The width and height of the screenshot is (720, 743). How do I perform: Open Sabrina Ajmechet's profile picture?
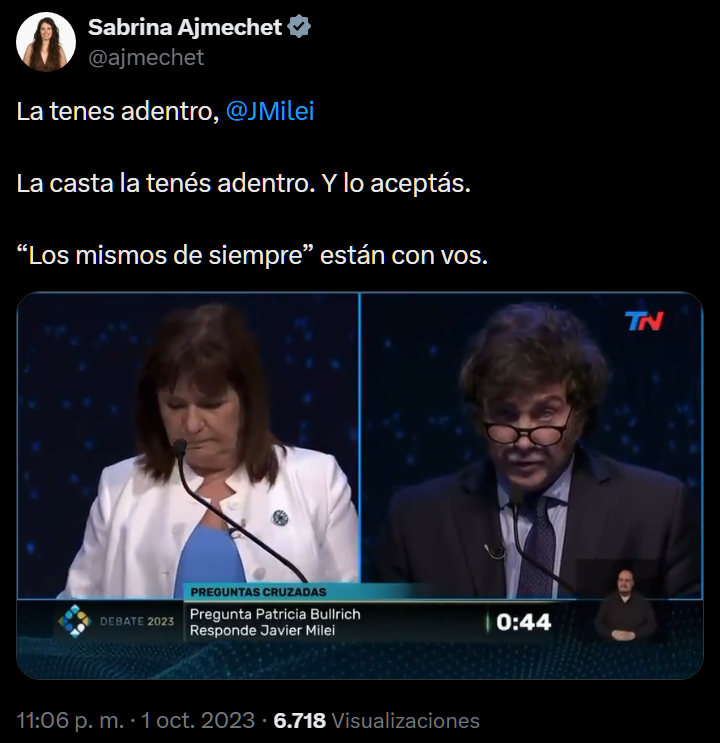[46, 43]
